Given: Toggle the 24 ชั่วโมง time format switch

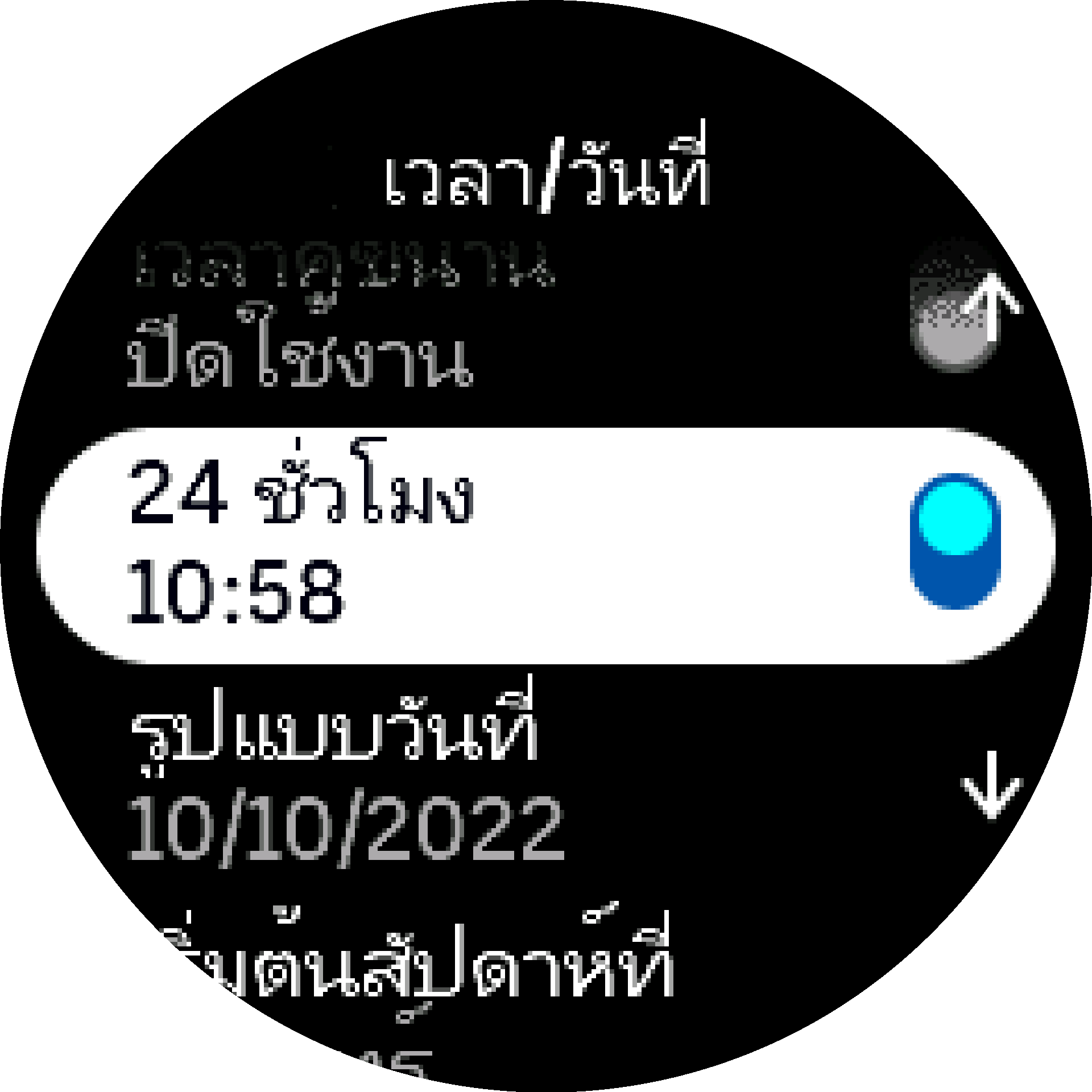Looking at the screenshot, I should [955, 541].
